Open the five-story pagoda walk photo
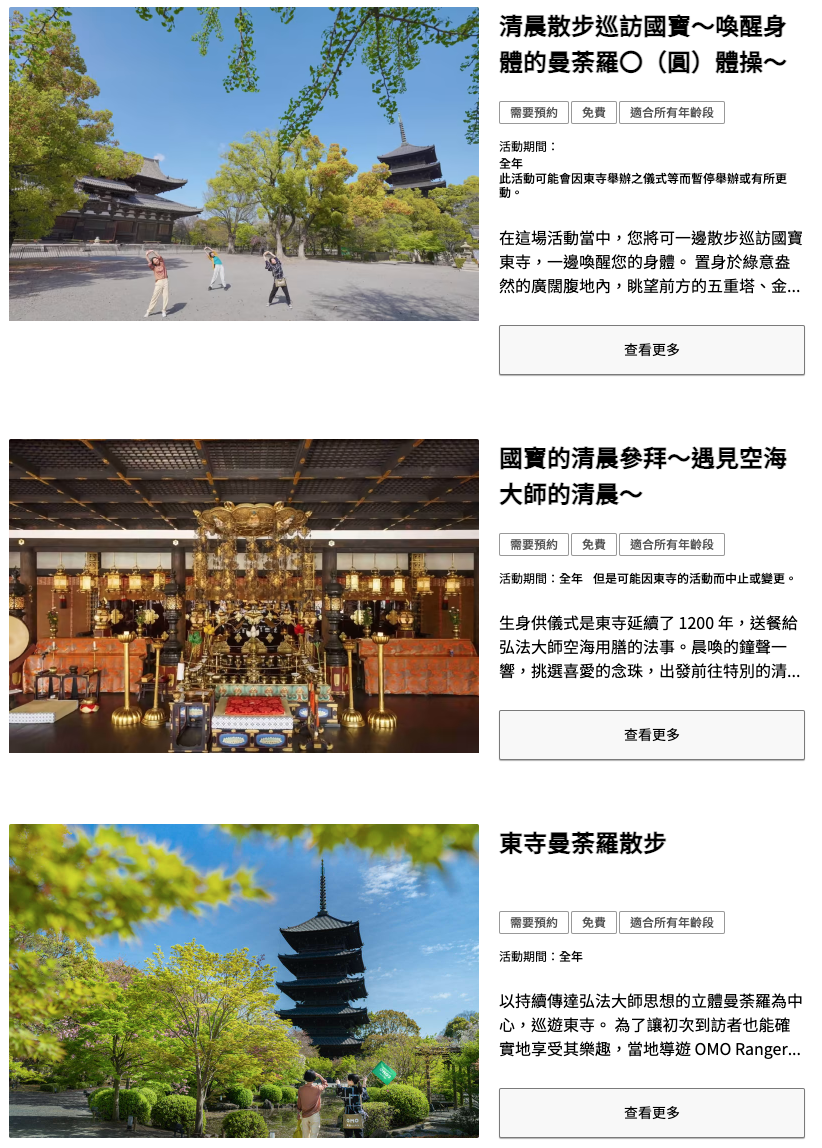Screen dimensions: 822x1148 click(x=244, y=980)
